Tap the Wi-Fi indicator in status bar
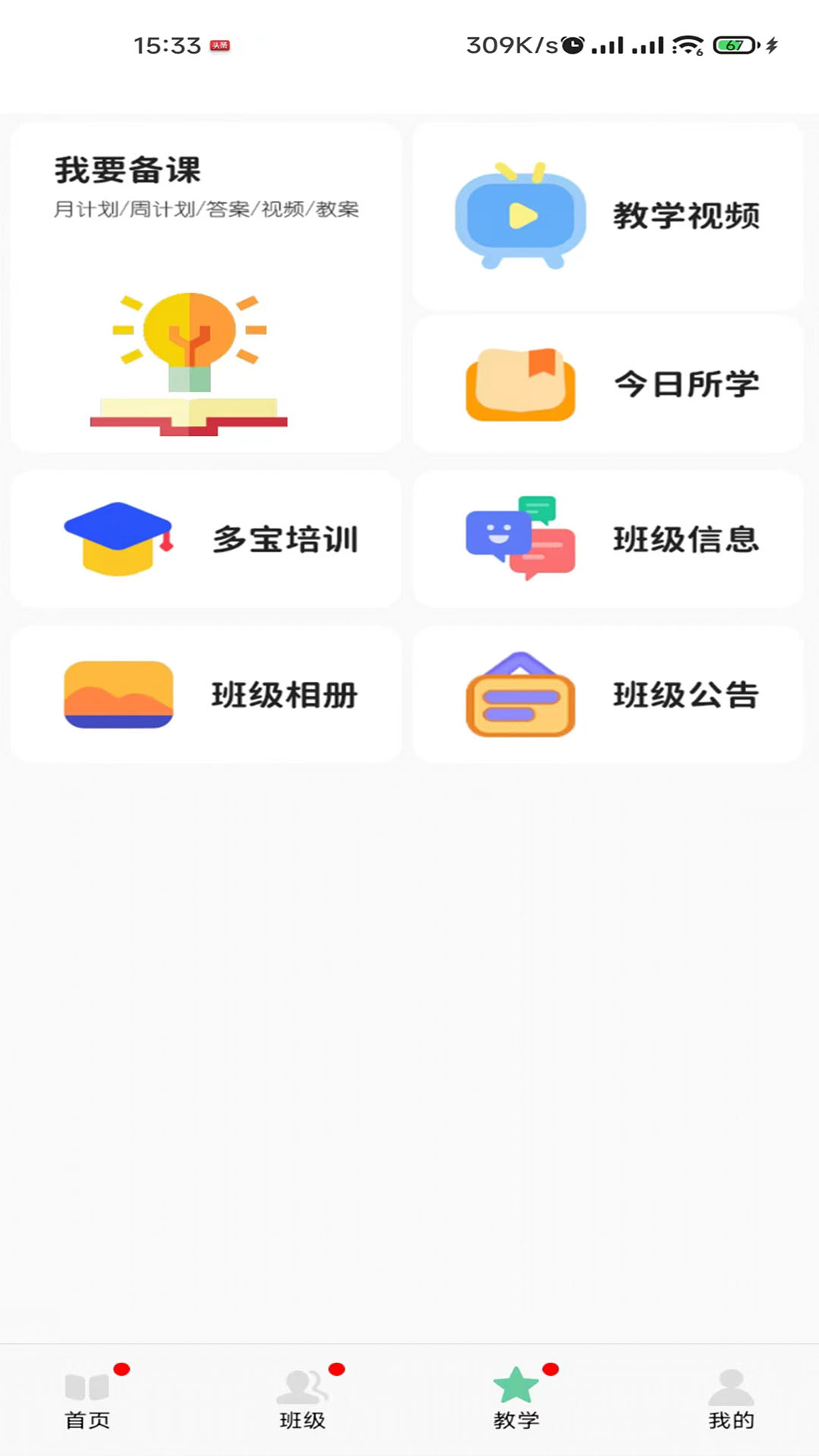Viewport: 819px width, 1456px height. click(x=686, y=47)
